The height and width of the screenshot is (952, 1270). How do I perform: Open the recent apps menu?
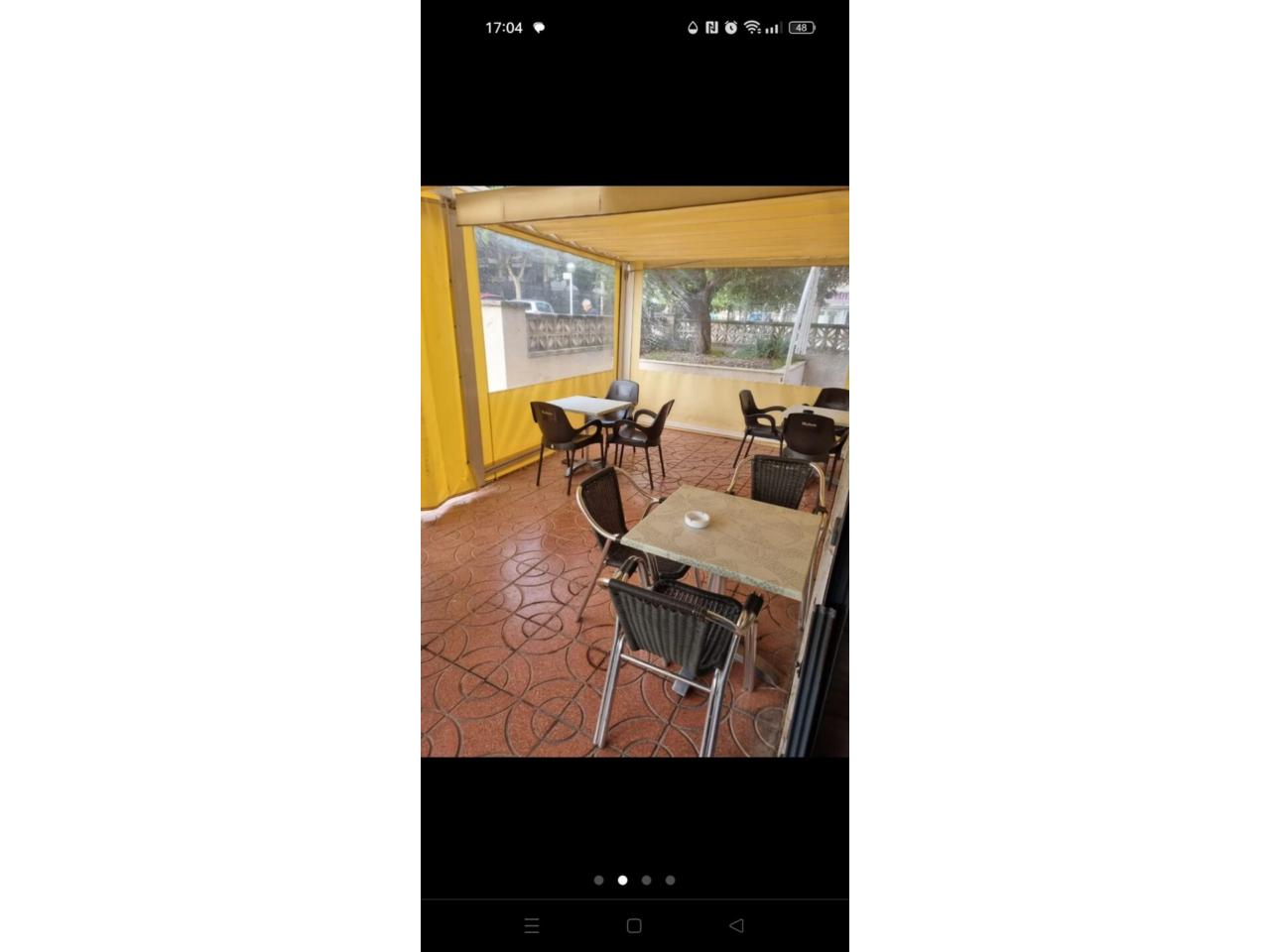532,925
